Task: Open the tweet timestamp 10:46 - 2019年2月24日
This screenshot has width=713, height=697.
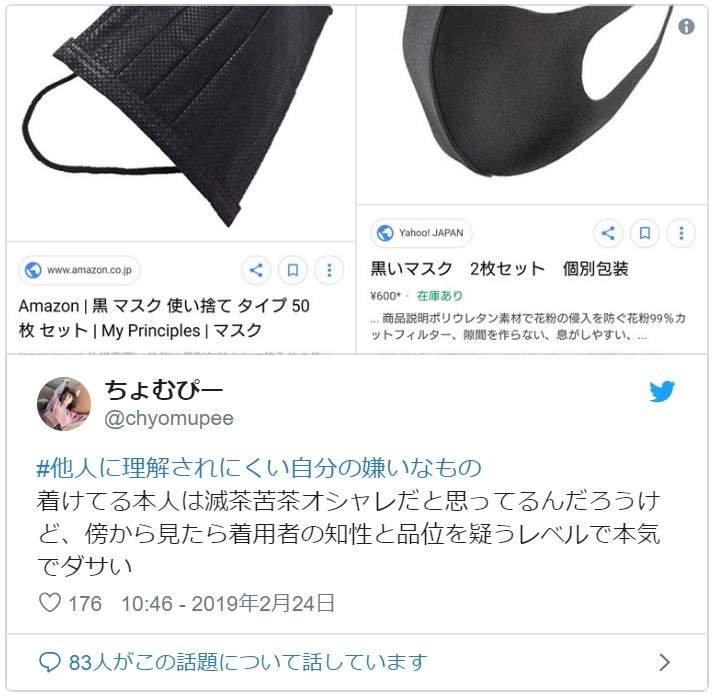Action: click(228, 603)
